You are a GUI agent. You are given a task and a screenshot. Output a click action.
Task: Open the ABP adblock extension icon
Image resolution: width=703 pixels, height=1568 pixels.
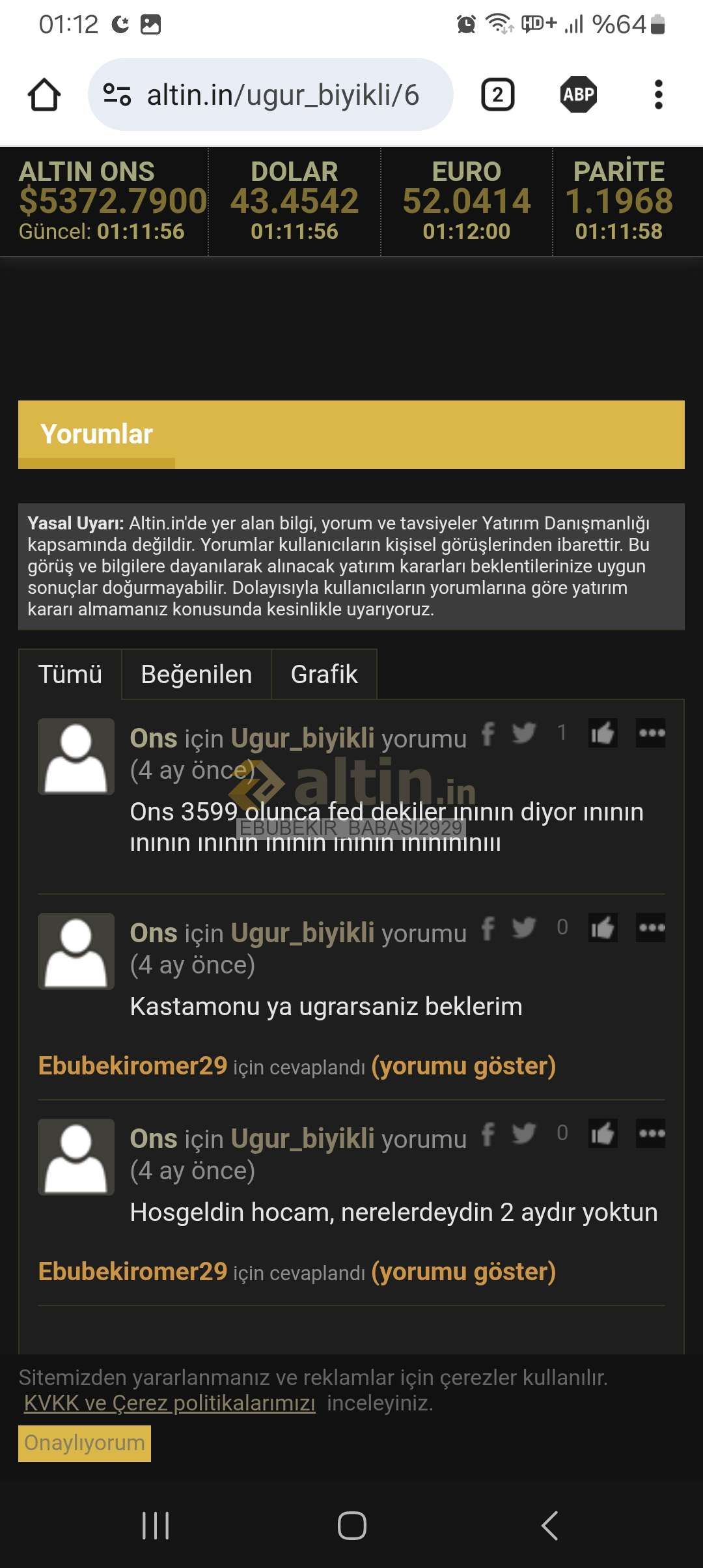point(578,95)
